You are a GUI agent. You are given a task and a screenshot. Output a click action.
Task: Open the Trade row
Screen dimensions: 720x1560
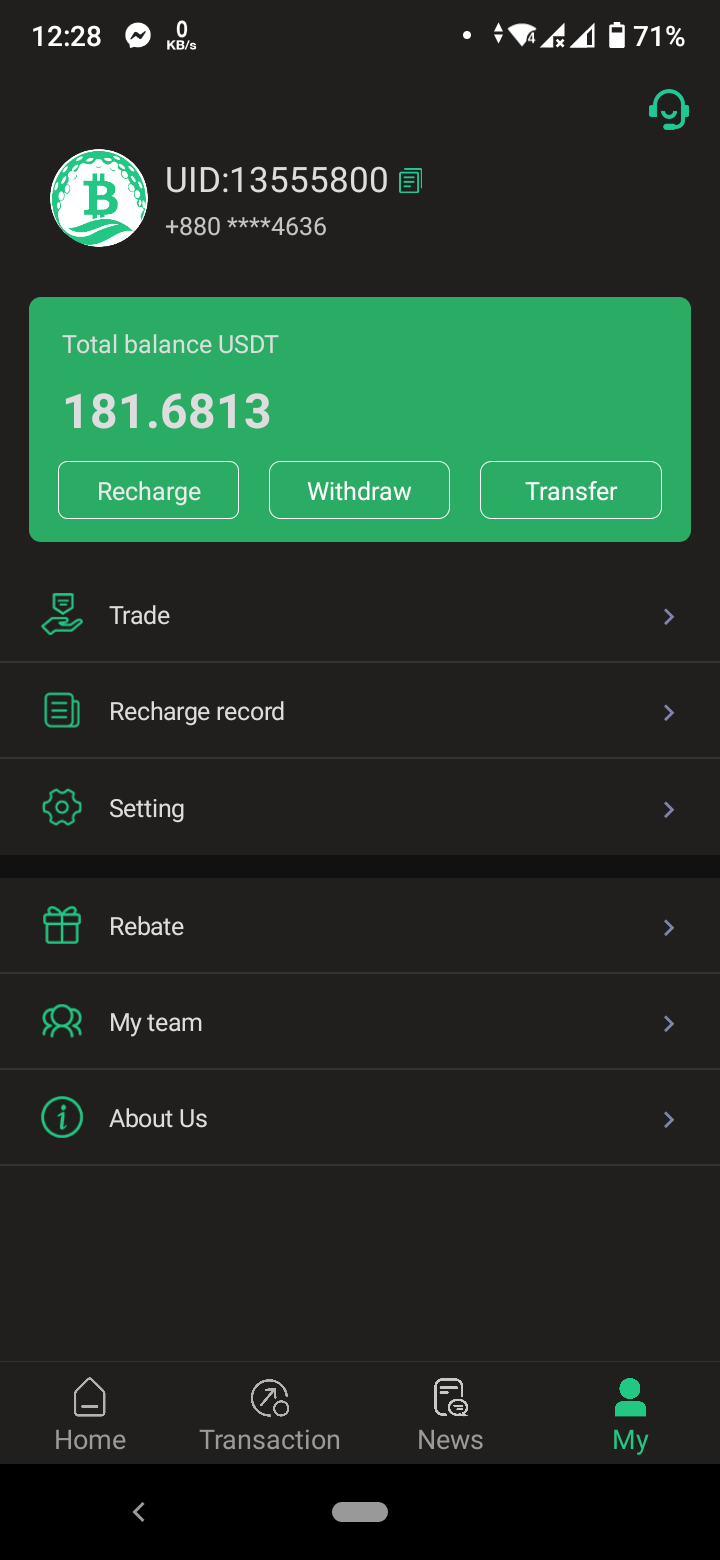[x=360, y=615]
